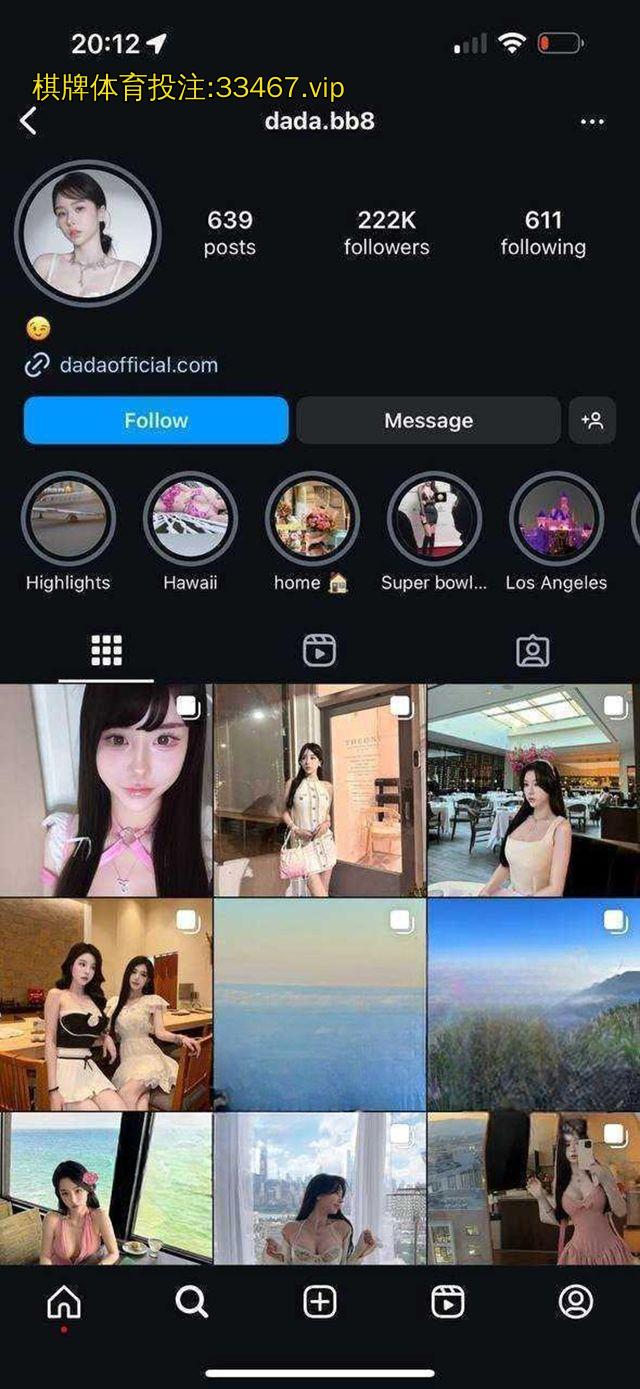Open the Search and explore tab
Image resolution: width=640 pixels, height=1389 pixels.
191,1301
